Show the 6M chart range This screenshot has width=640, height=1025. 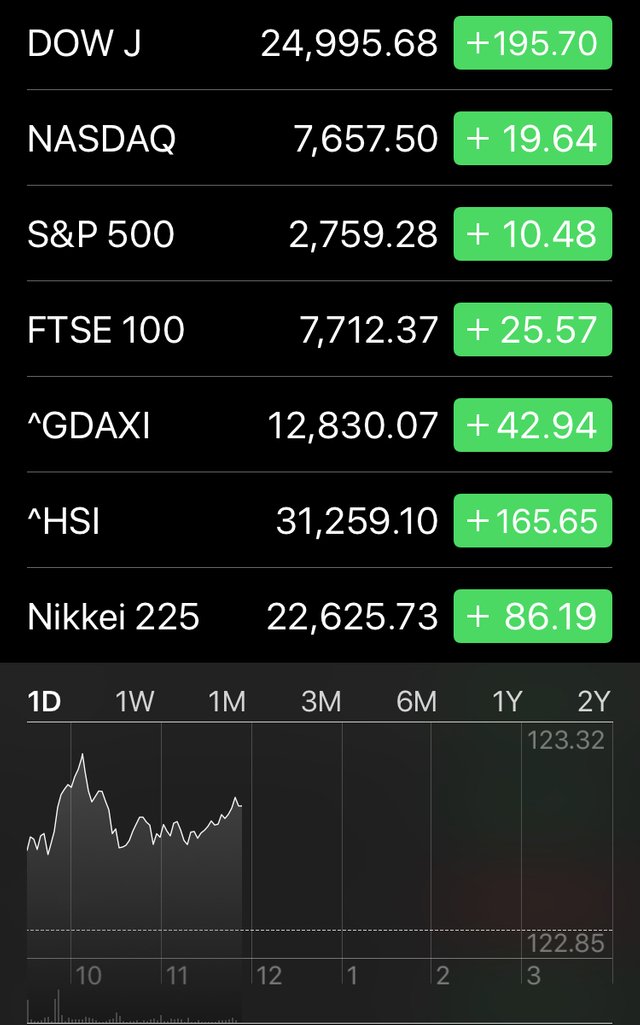416,702
